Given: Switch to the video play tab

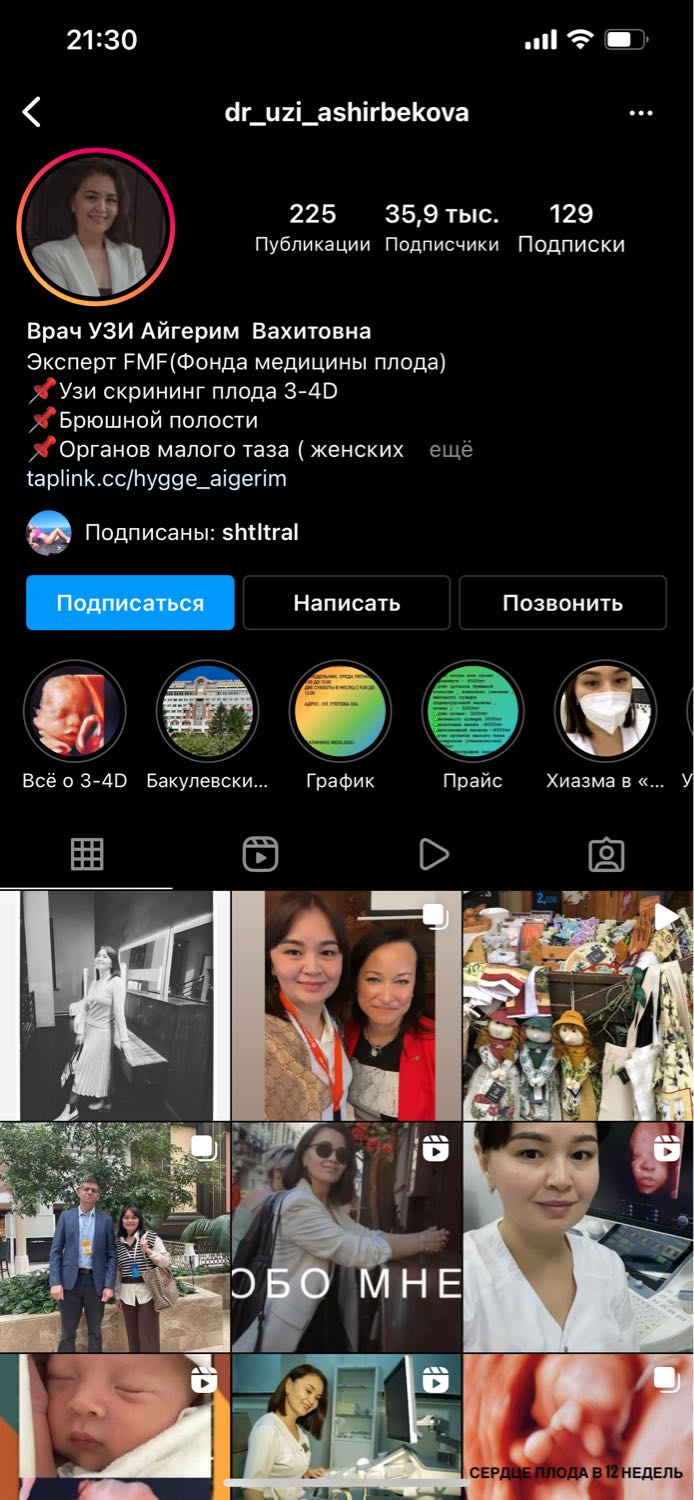Looking at the screenshot, I should pyautogui.click(x=433, y=855).
